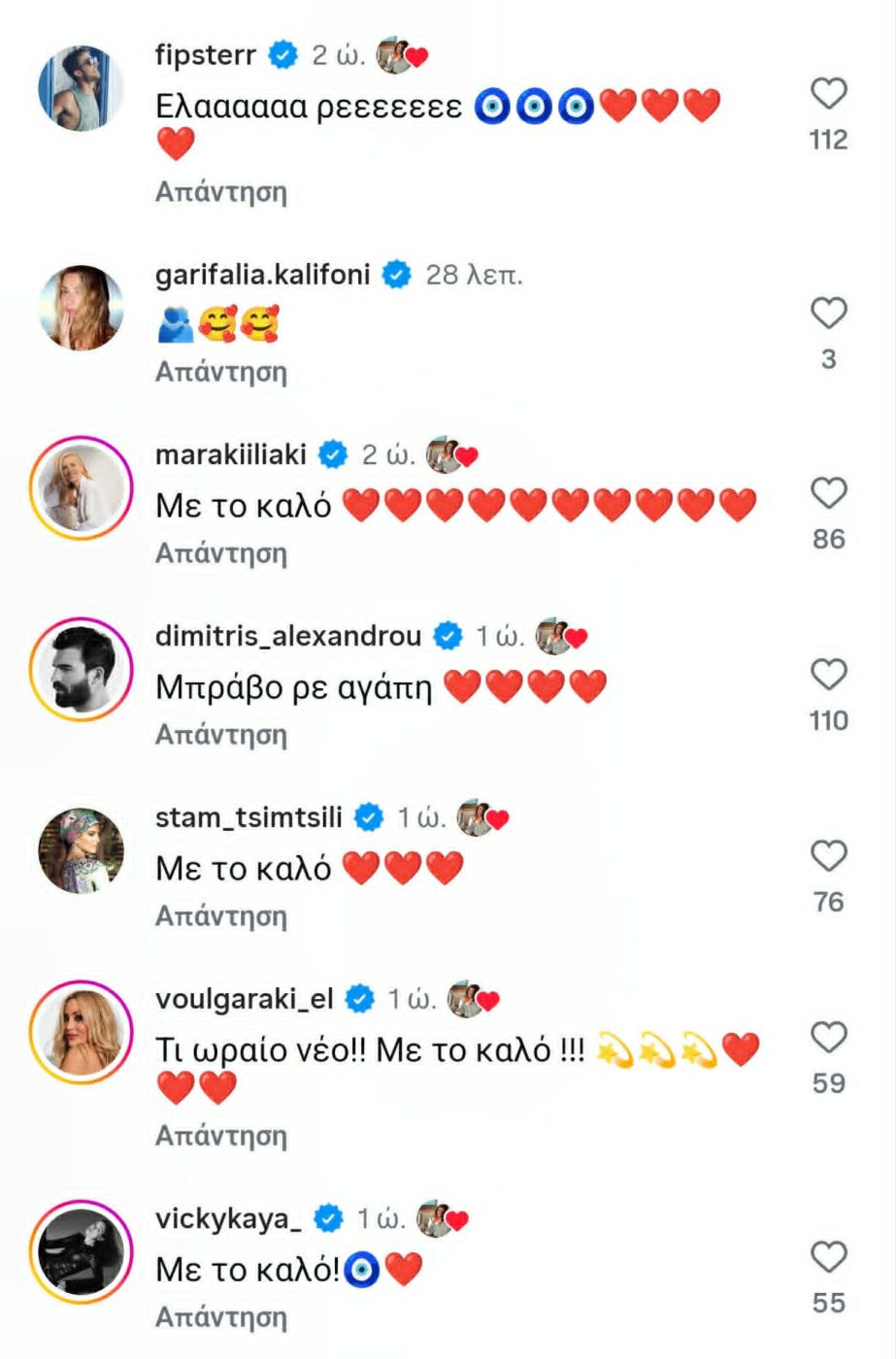This screenshot has height=1359, width=896.
Task: Open fipsterr's profile picture
Action: [x=81, y=88]
